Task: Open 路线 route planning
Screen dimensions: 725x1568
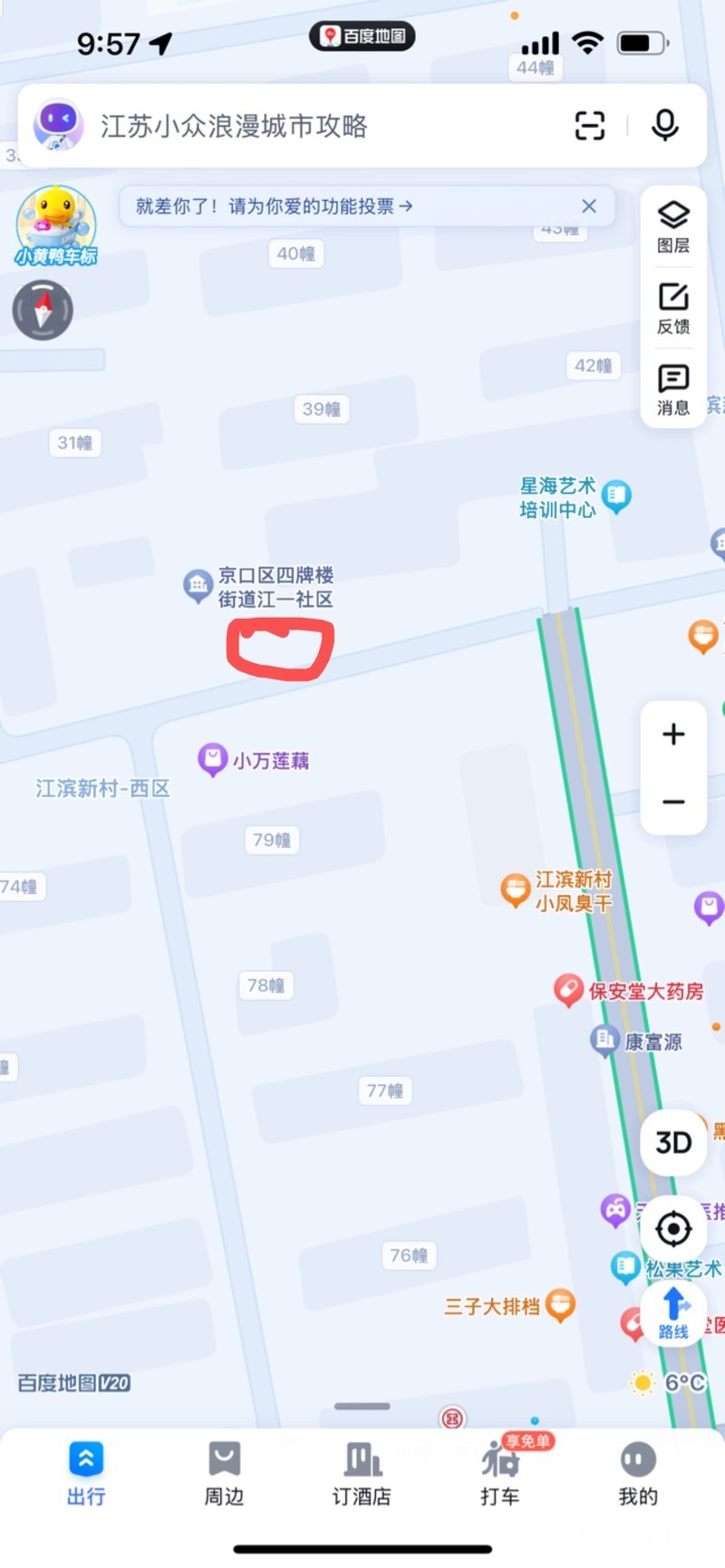Action: (673, 1313)
